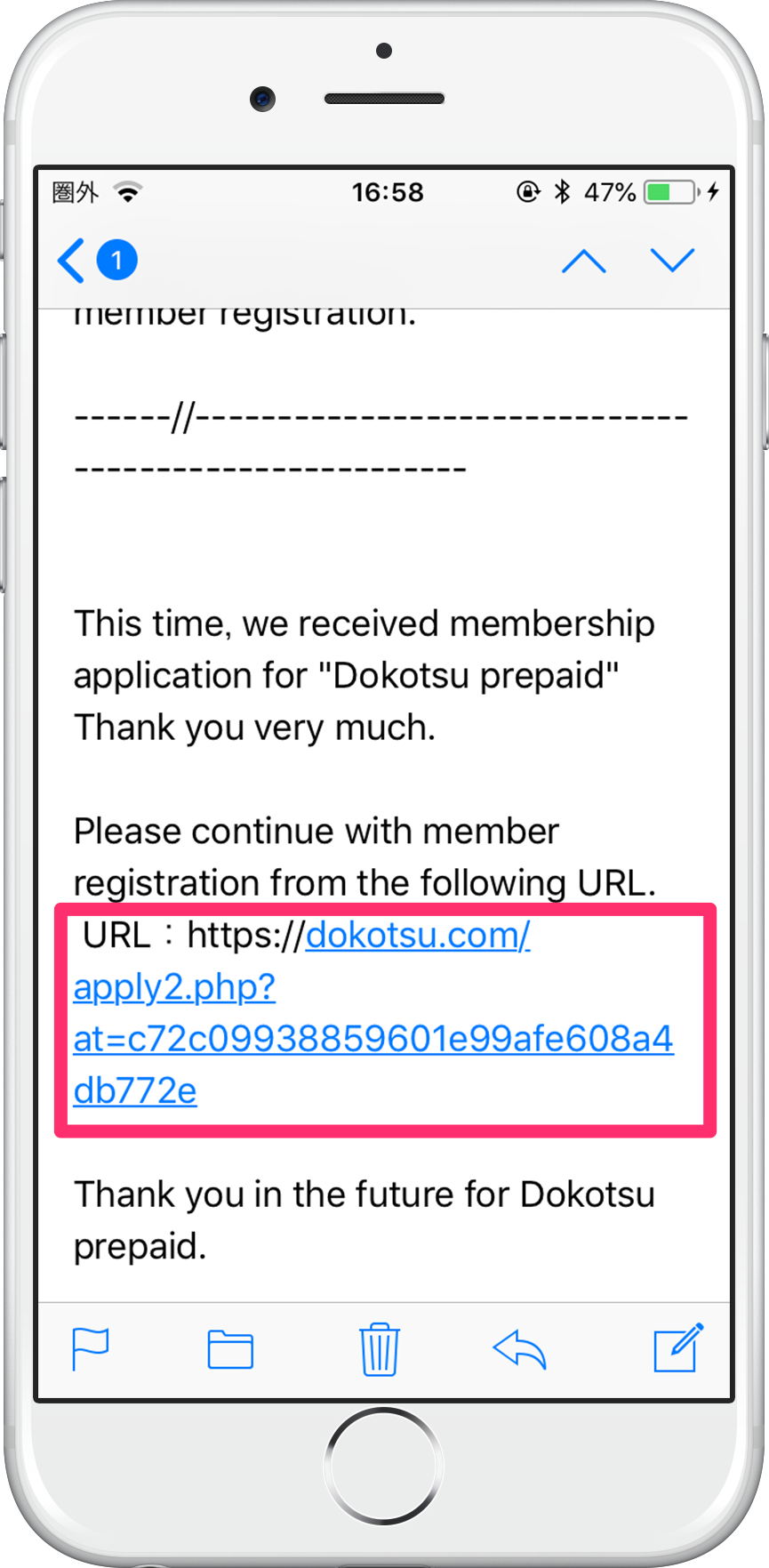Viewport: 769px width, 1568px height.
Task: Compose a new email
Action: (678, 1347)
